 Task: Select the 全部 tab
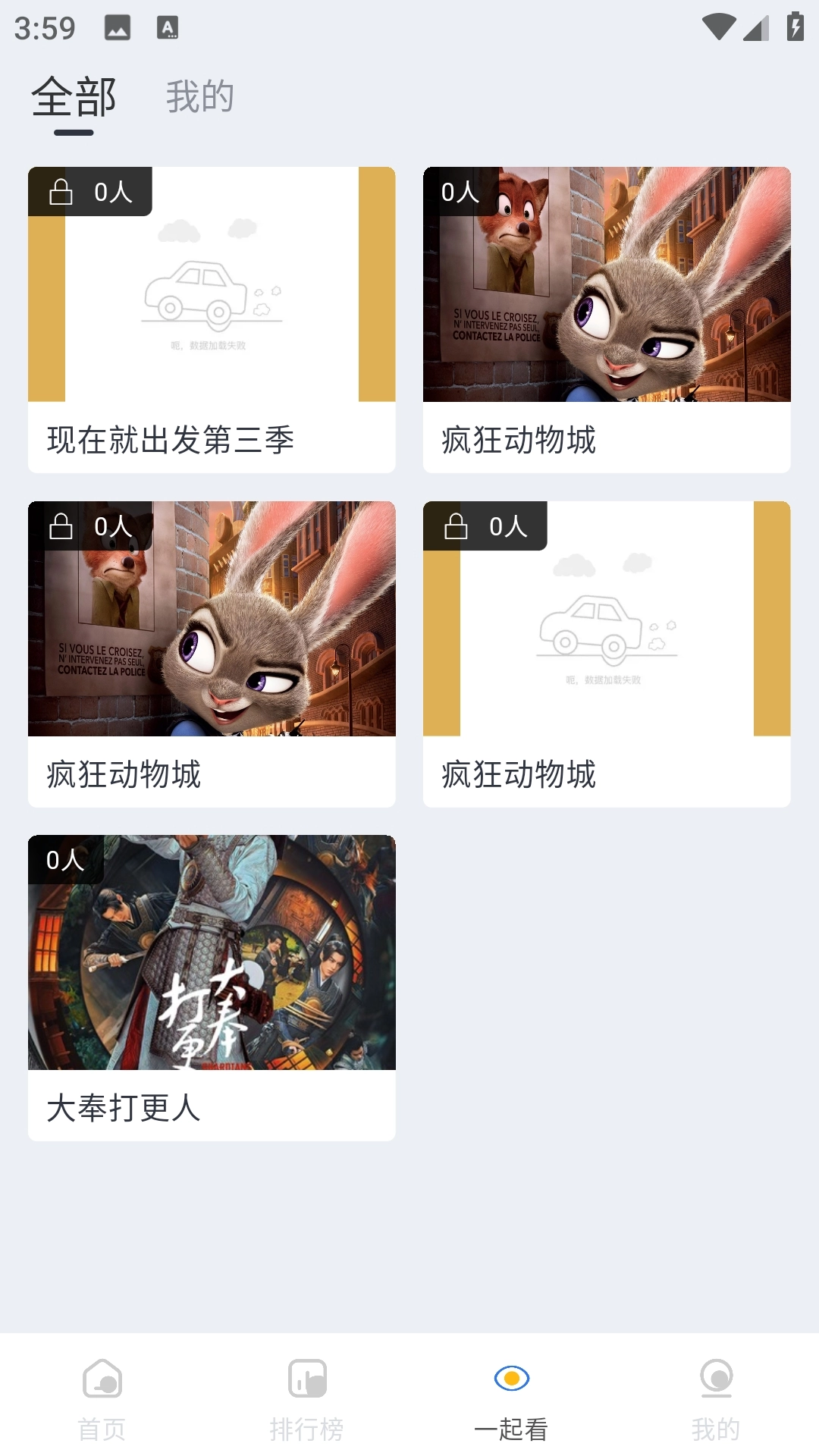pos(72,96)
